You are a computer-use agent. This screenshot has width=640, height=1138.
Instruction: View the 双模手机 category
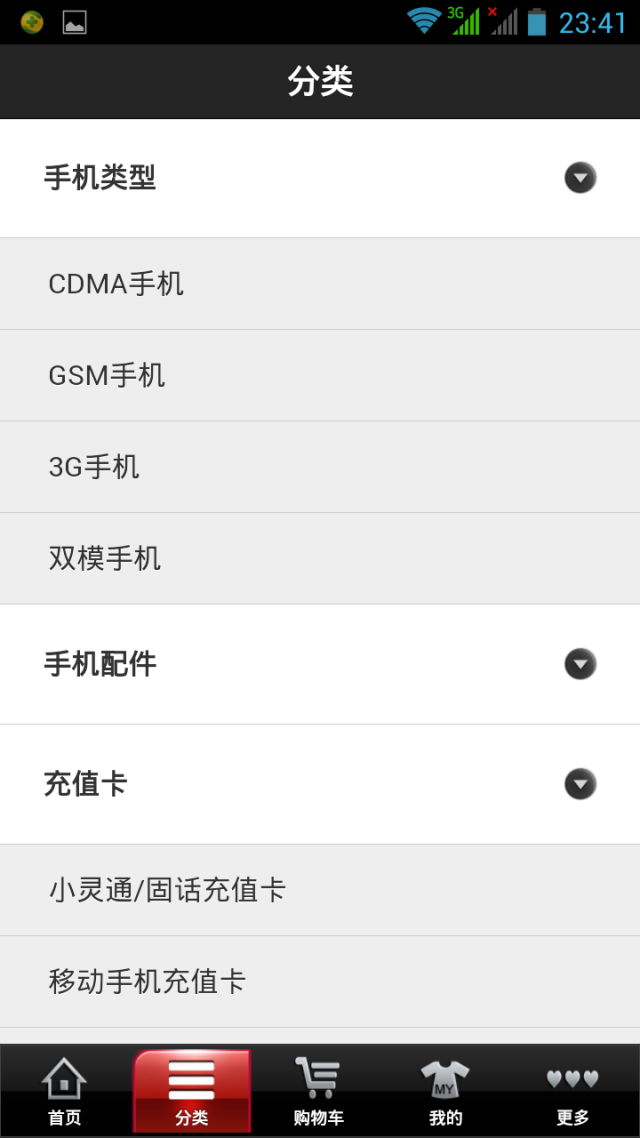click(x=320, y=558)
